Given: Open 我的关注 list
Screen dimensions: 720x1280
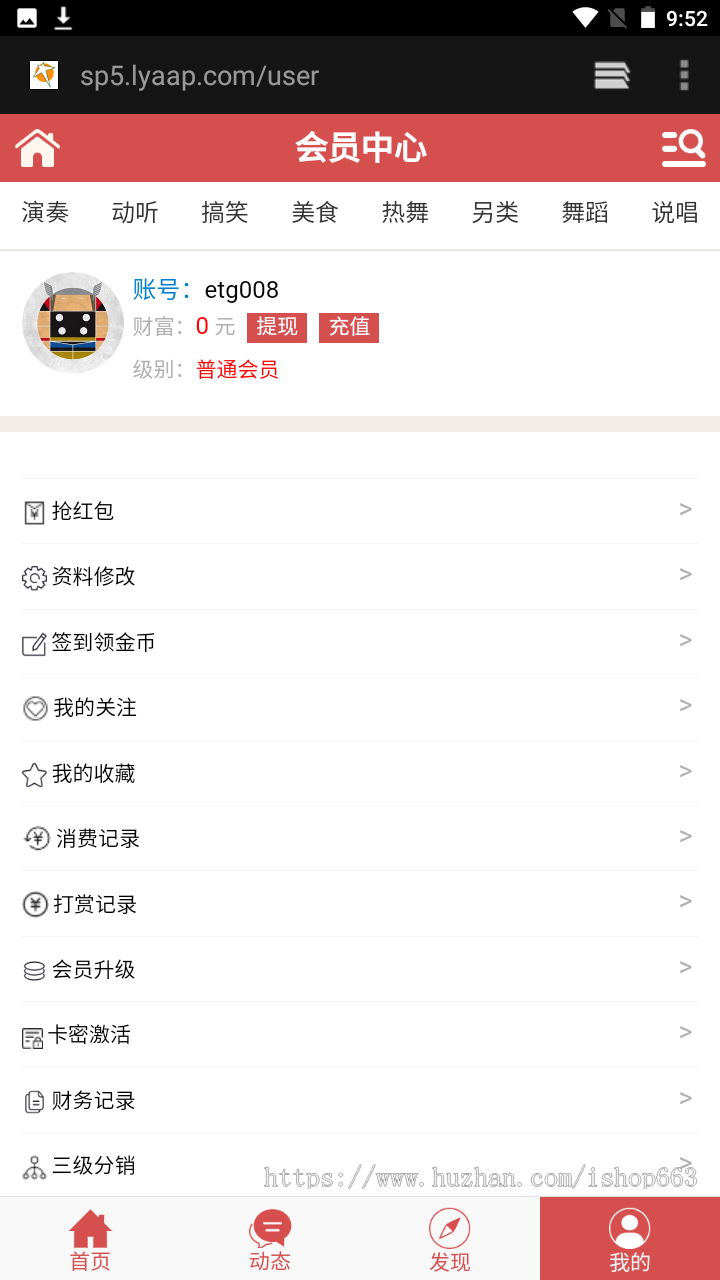Looking at the screenshot, I should (358, 708).
